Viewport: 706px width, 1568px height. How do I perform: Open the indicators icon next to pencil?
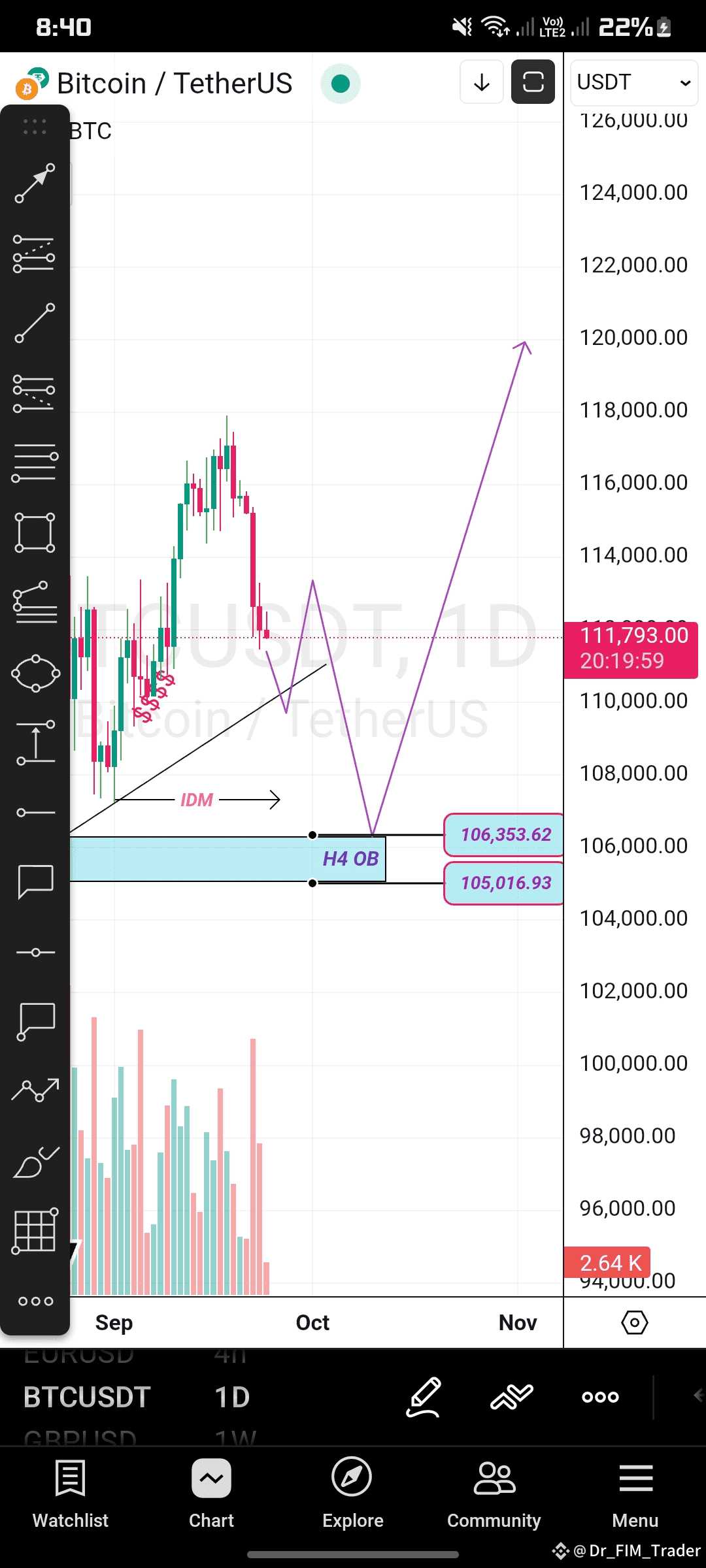pyautogui.click(x=512, y=1397)
